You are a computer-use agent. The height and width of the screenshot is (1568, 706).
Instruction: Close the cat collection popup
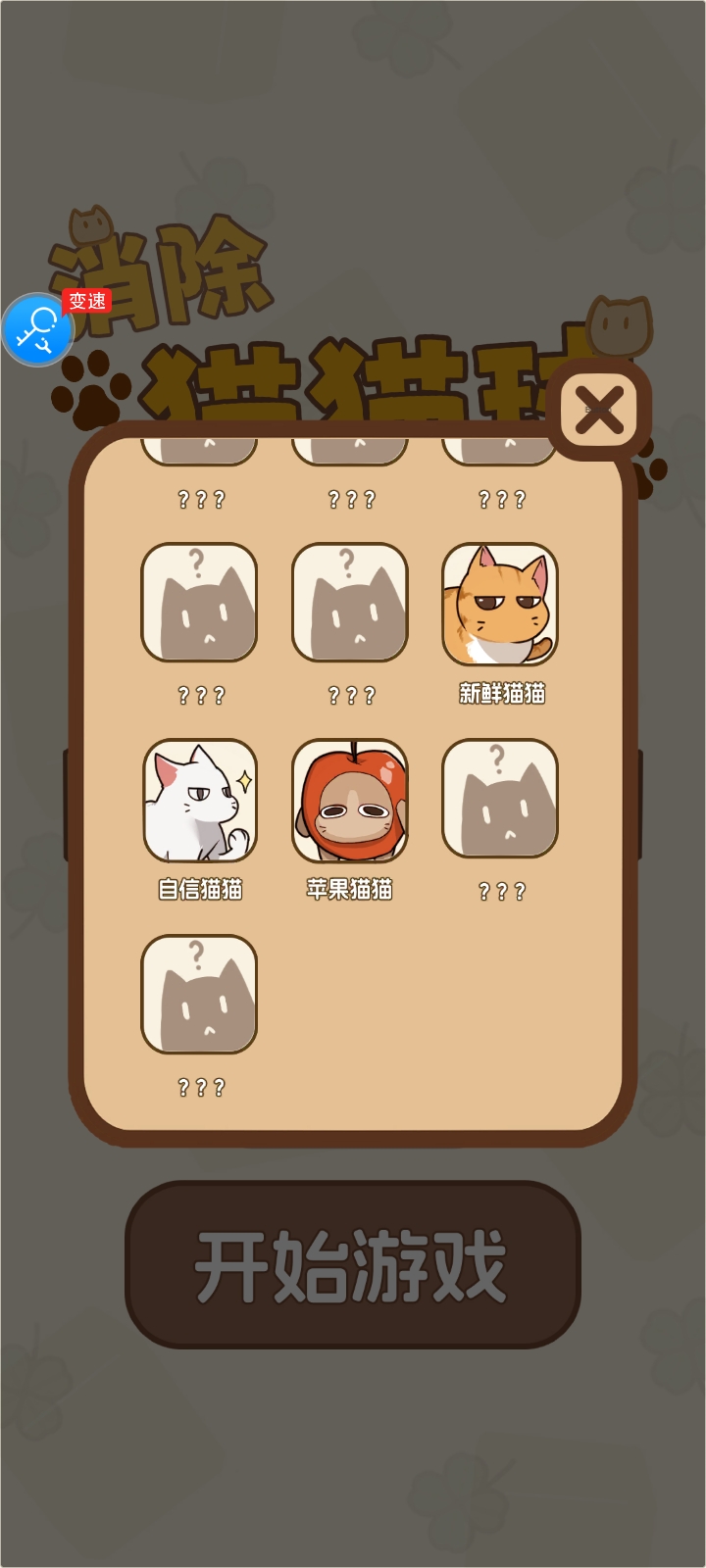click(599, 410)
